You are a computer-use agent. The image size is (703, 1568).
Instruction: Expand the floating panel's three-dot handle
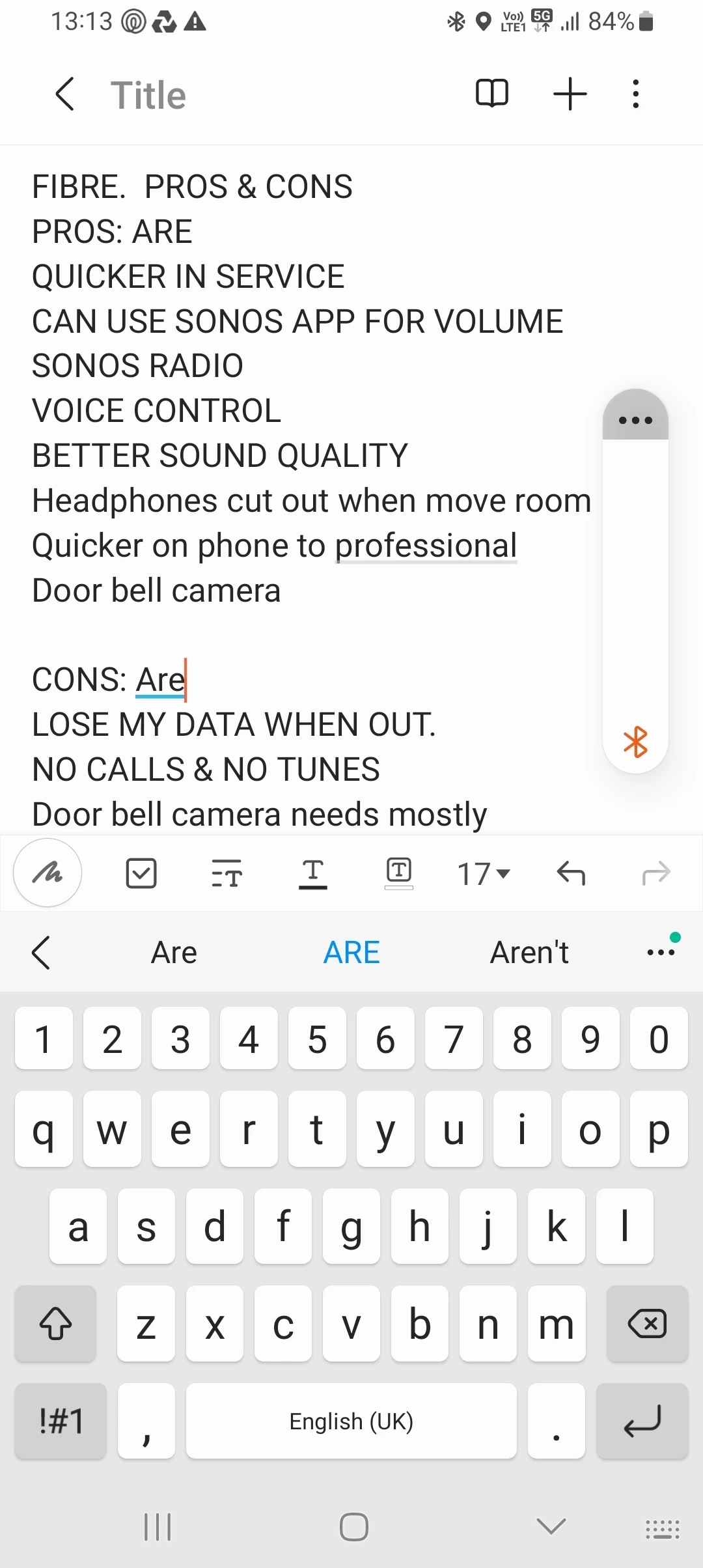635,420
